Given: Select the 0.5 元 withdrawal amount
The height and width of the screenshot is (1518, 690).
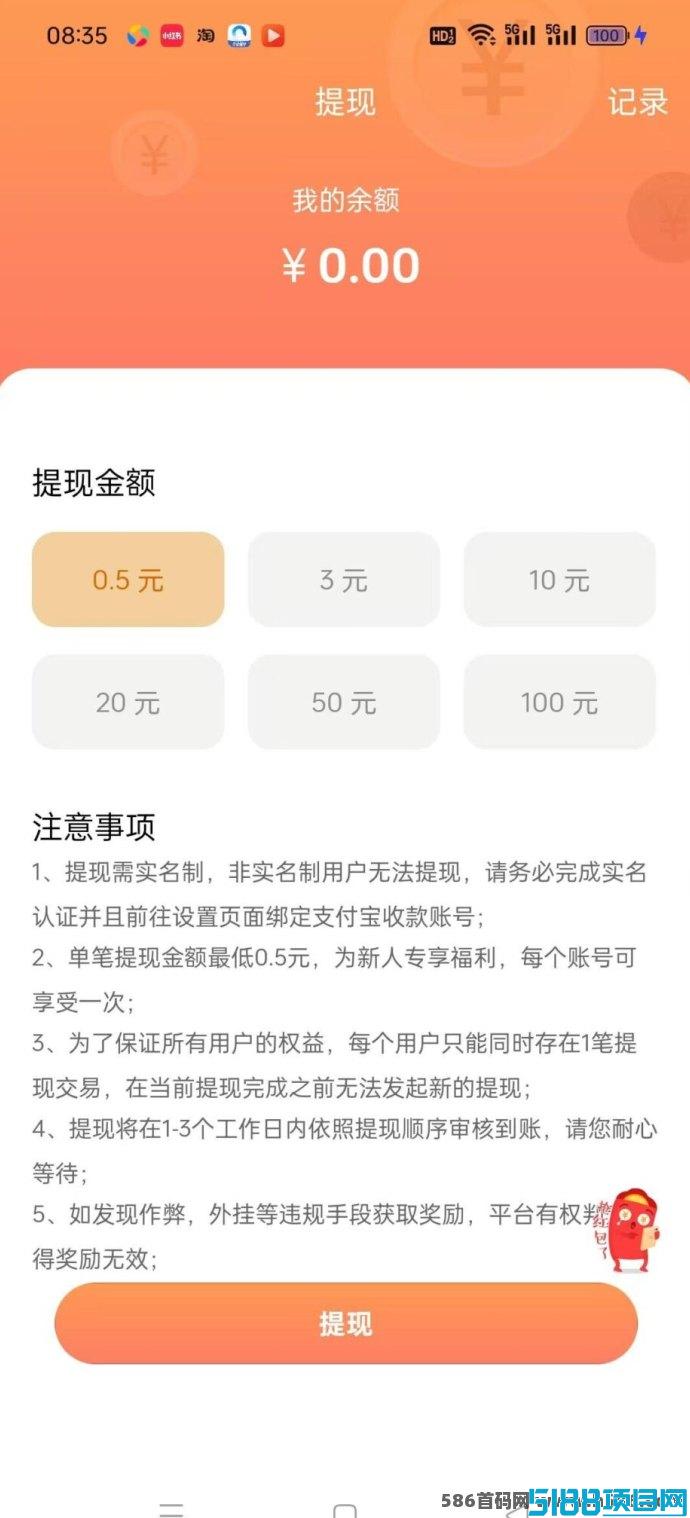Looking at the screenshot, I should 128,580.
